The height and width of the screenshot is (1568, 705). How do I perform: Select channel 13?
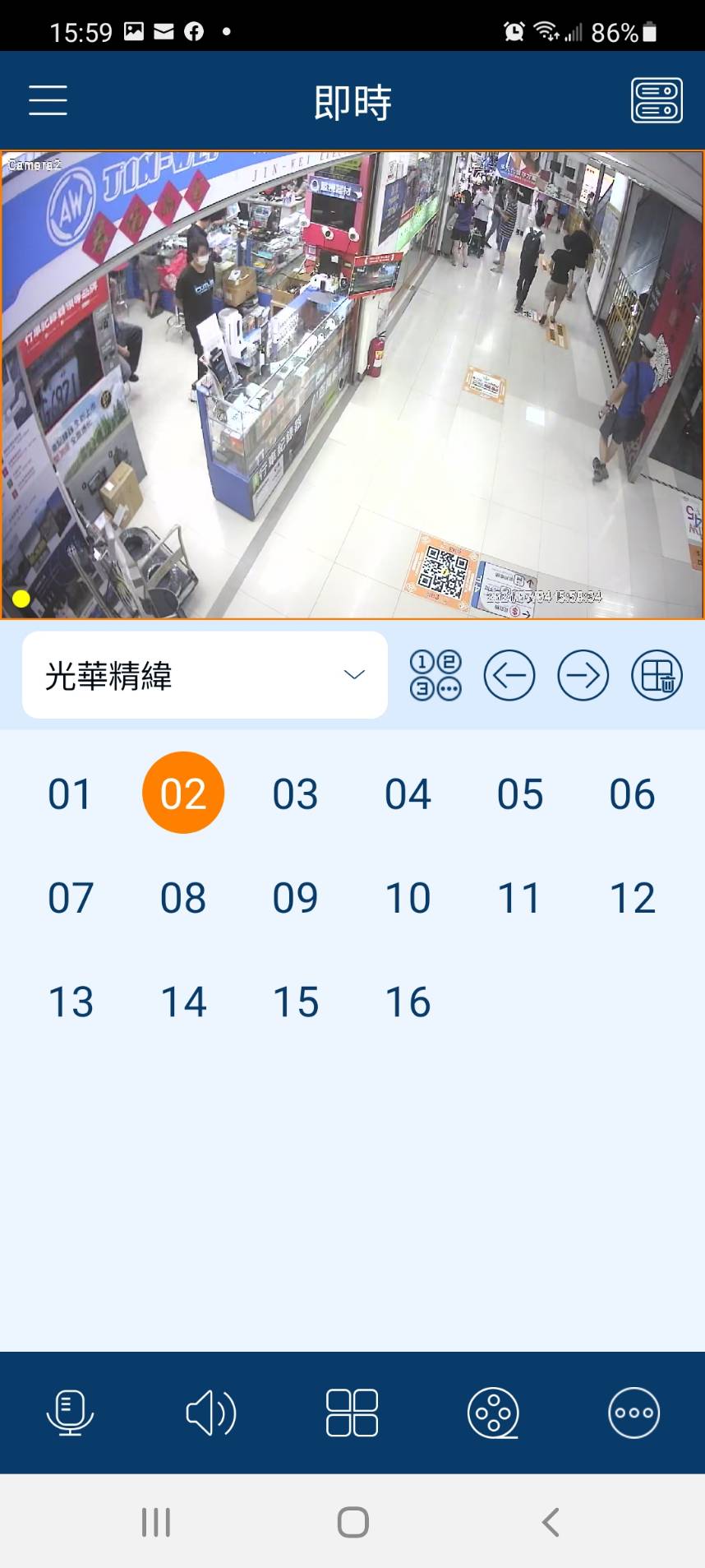71,1001
